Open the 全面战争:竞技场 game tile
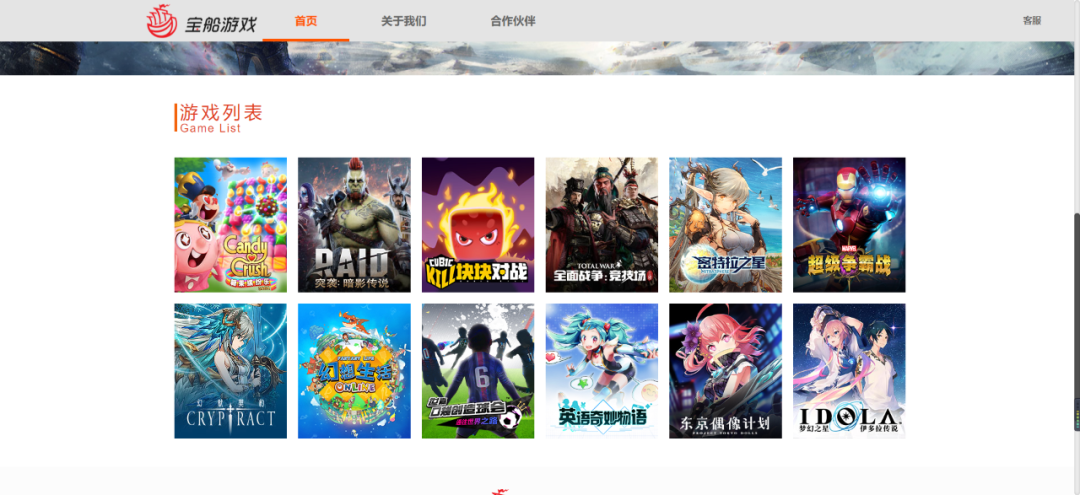1080x495 pixels. point(601,225)
